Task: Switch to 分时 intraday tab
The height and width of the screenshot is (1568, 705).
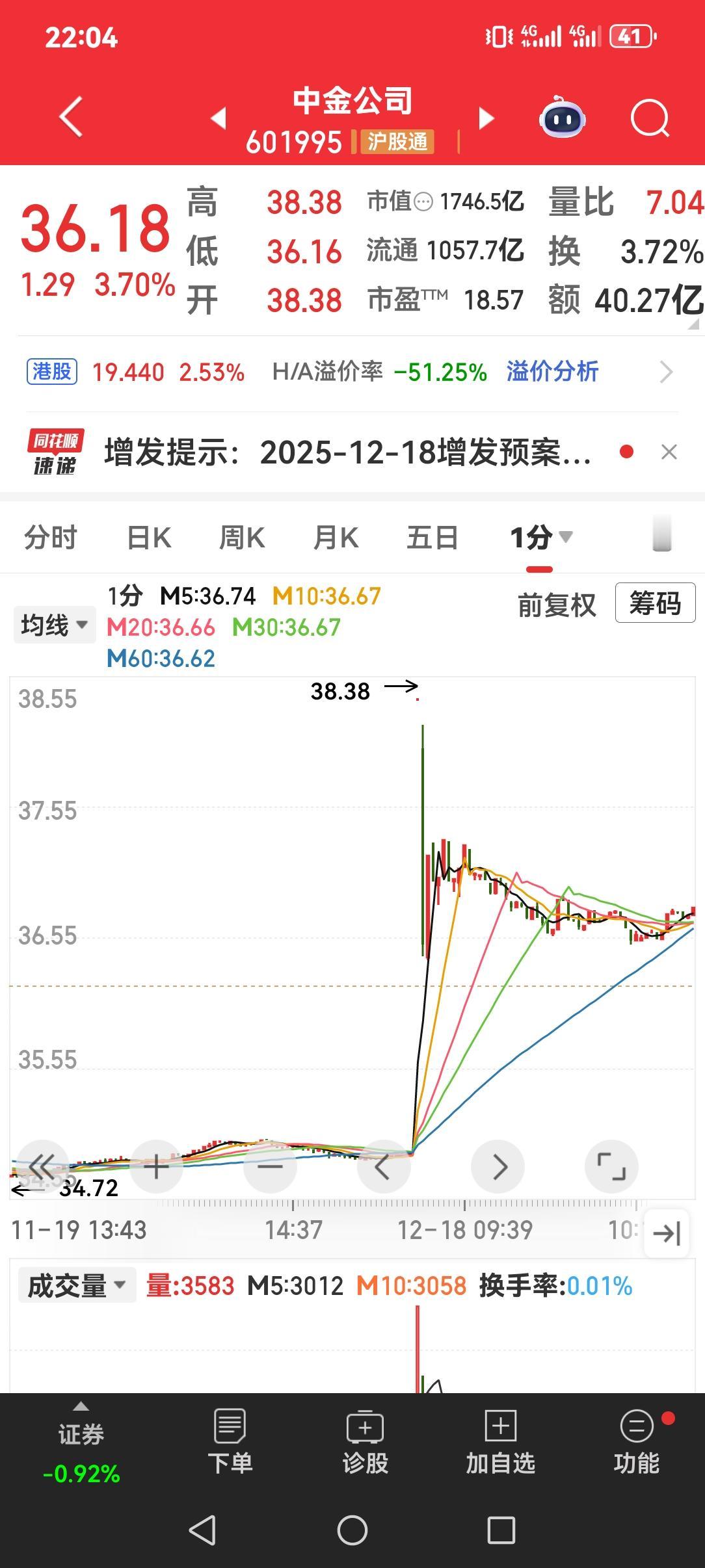Action: (x=51, y=538)
